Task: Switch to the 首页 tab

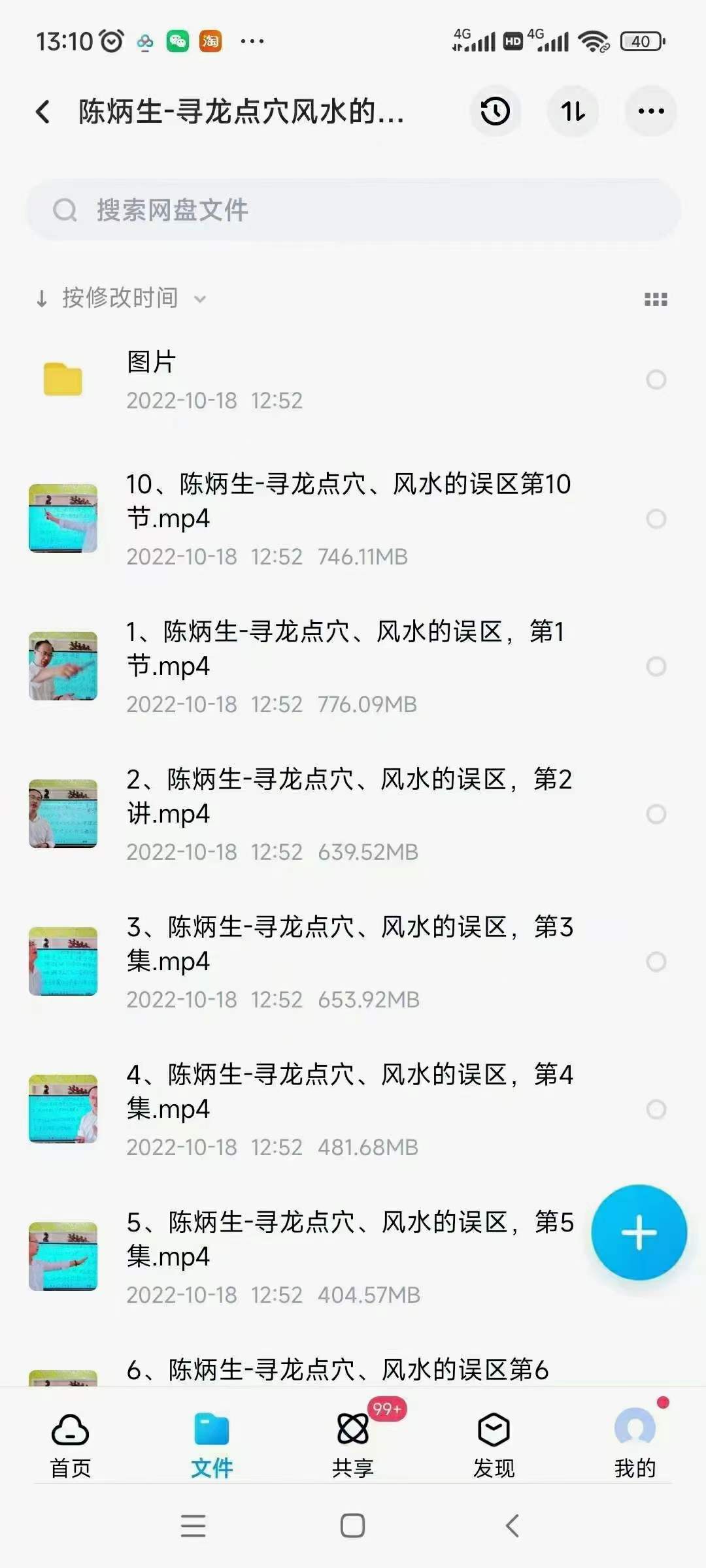Action: pos(71,1444)
